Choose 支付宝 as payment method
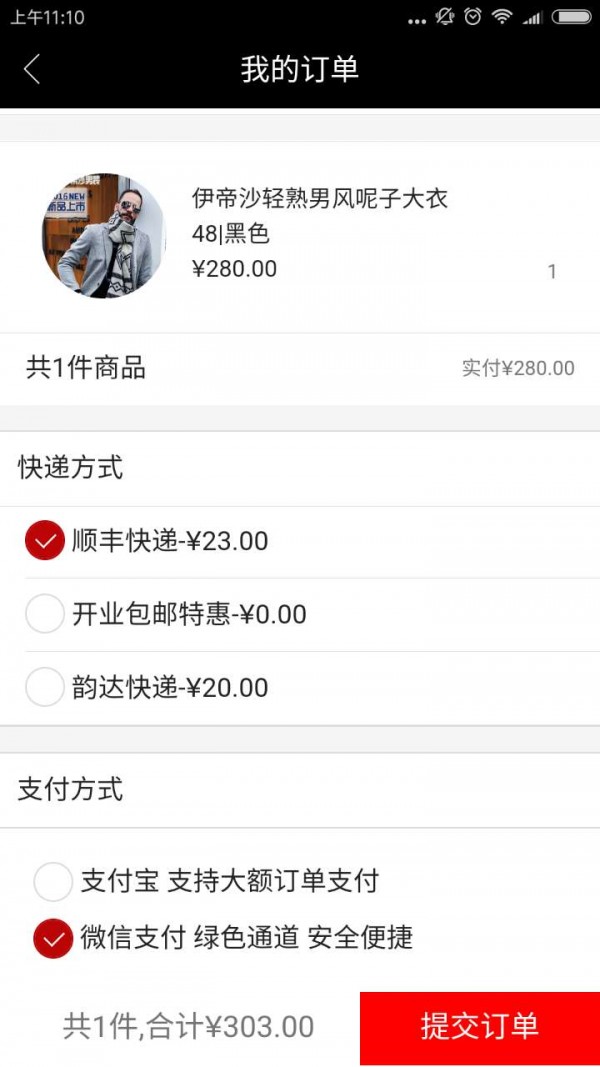 (53, 882)
